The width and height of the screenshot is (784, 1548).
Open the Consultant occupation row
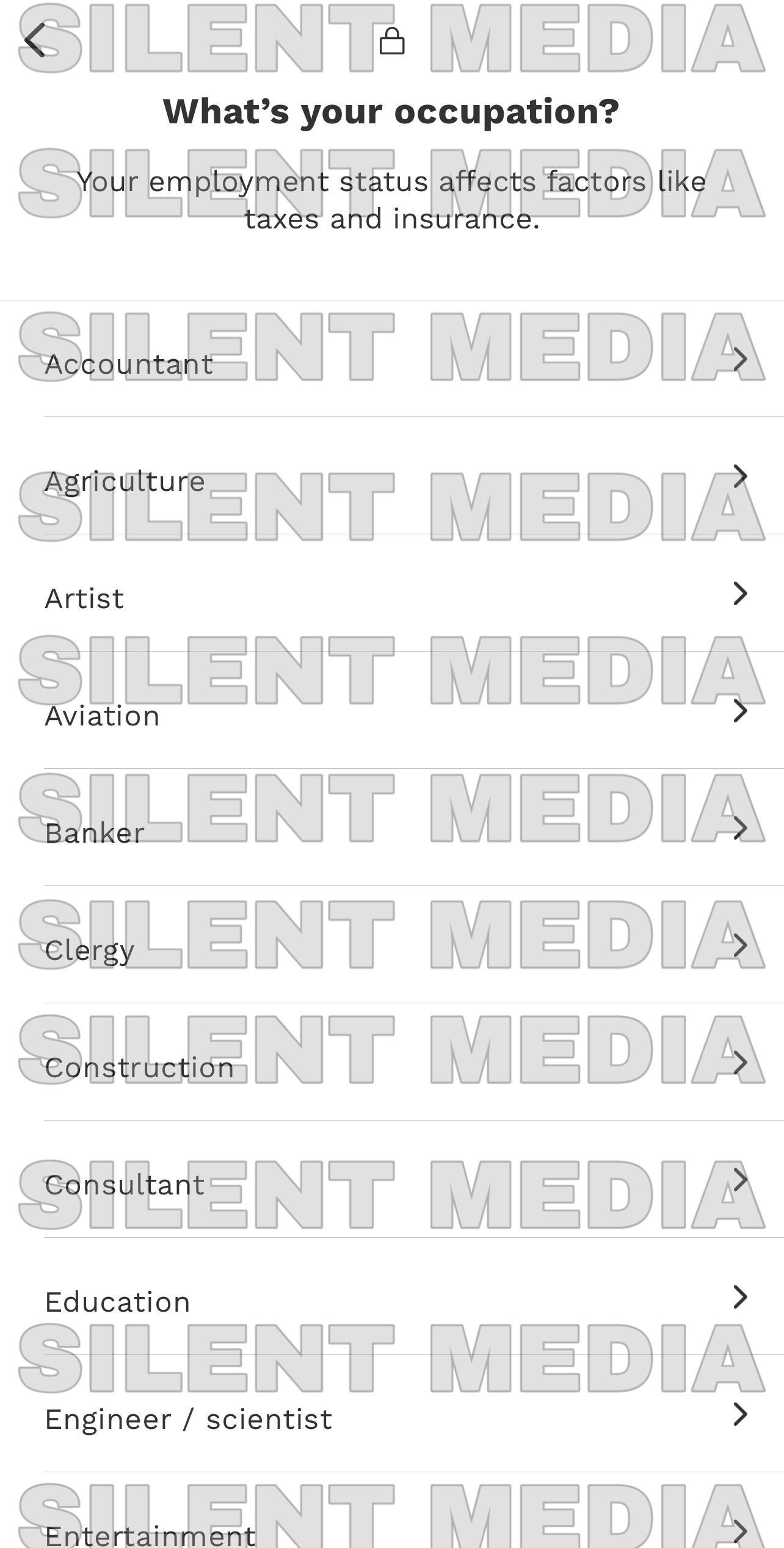pos(391,1184)
